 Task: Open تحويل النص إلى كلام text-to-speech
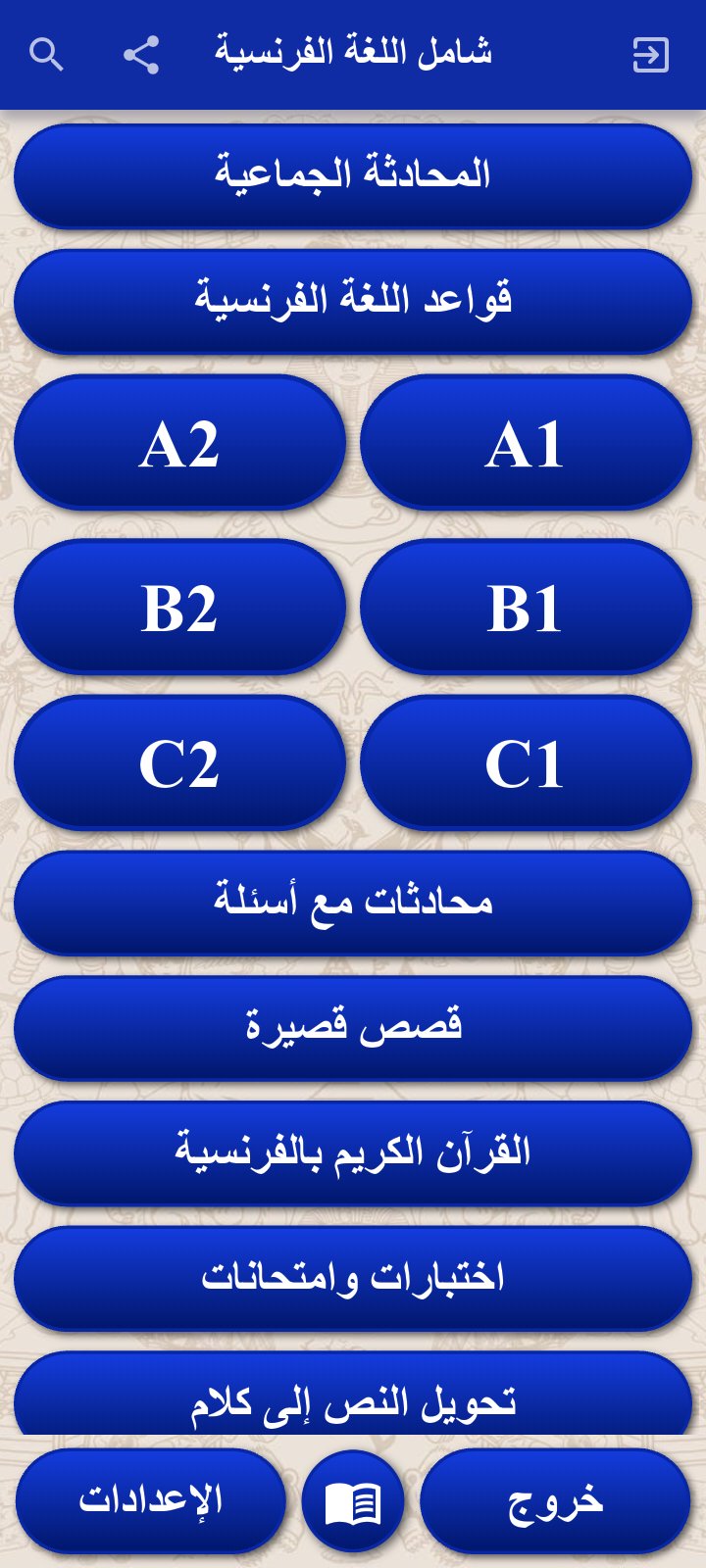[x=353, y=1395]
